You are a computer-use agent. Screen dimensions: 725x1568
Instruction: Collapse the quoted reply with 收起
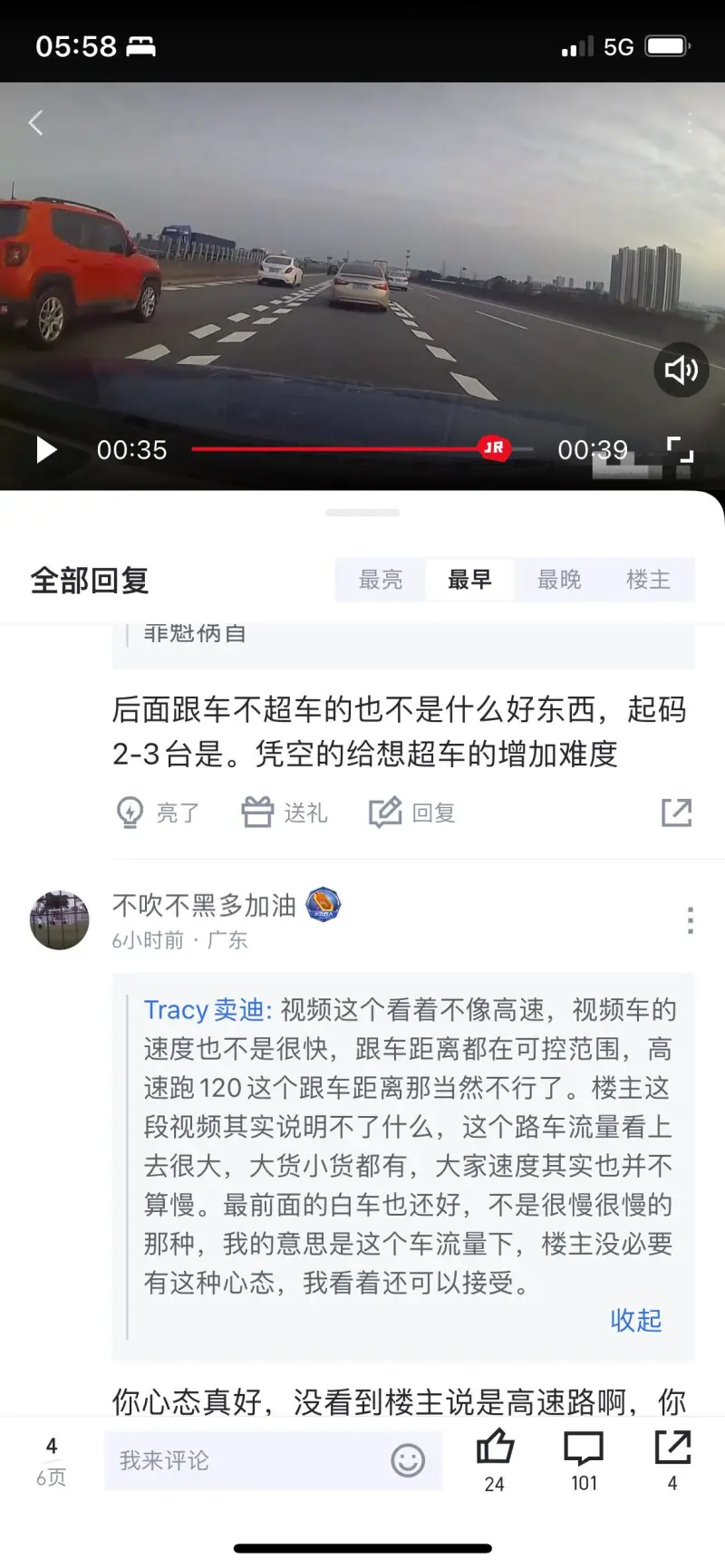pos(635,1320)
